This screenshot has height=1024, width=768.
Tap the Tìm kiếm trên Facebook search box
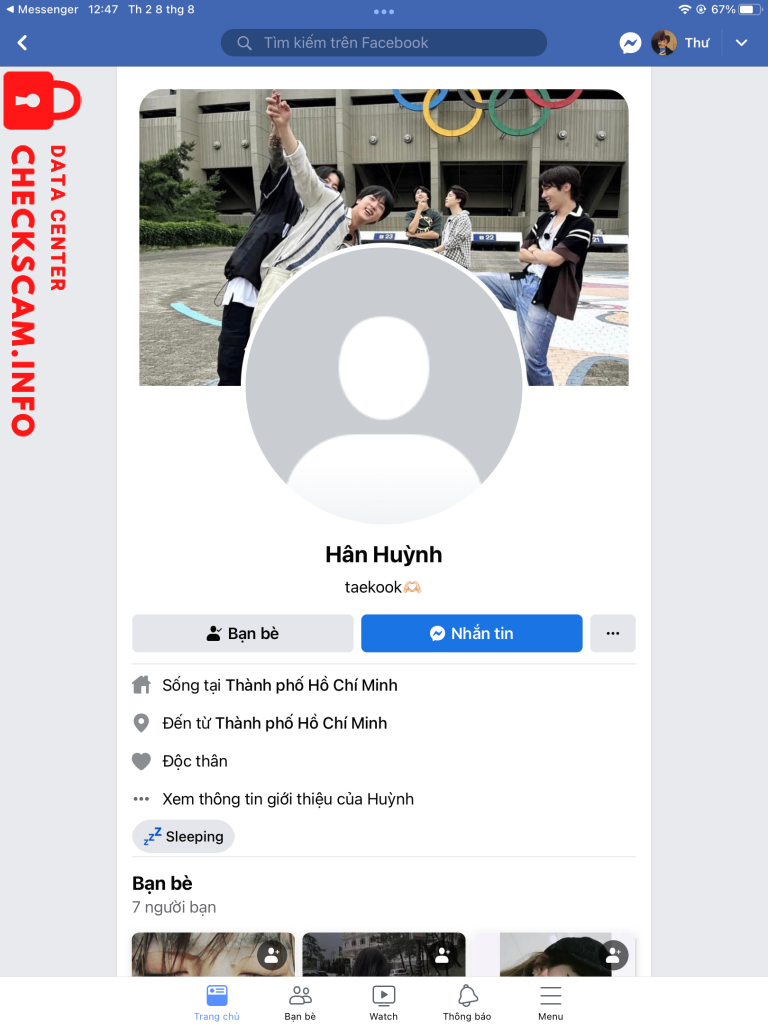pyautogui.click(x=384, y=43)
